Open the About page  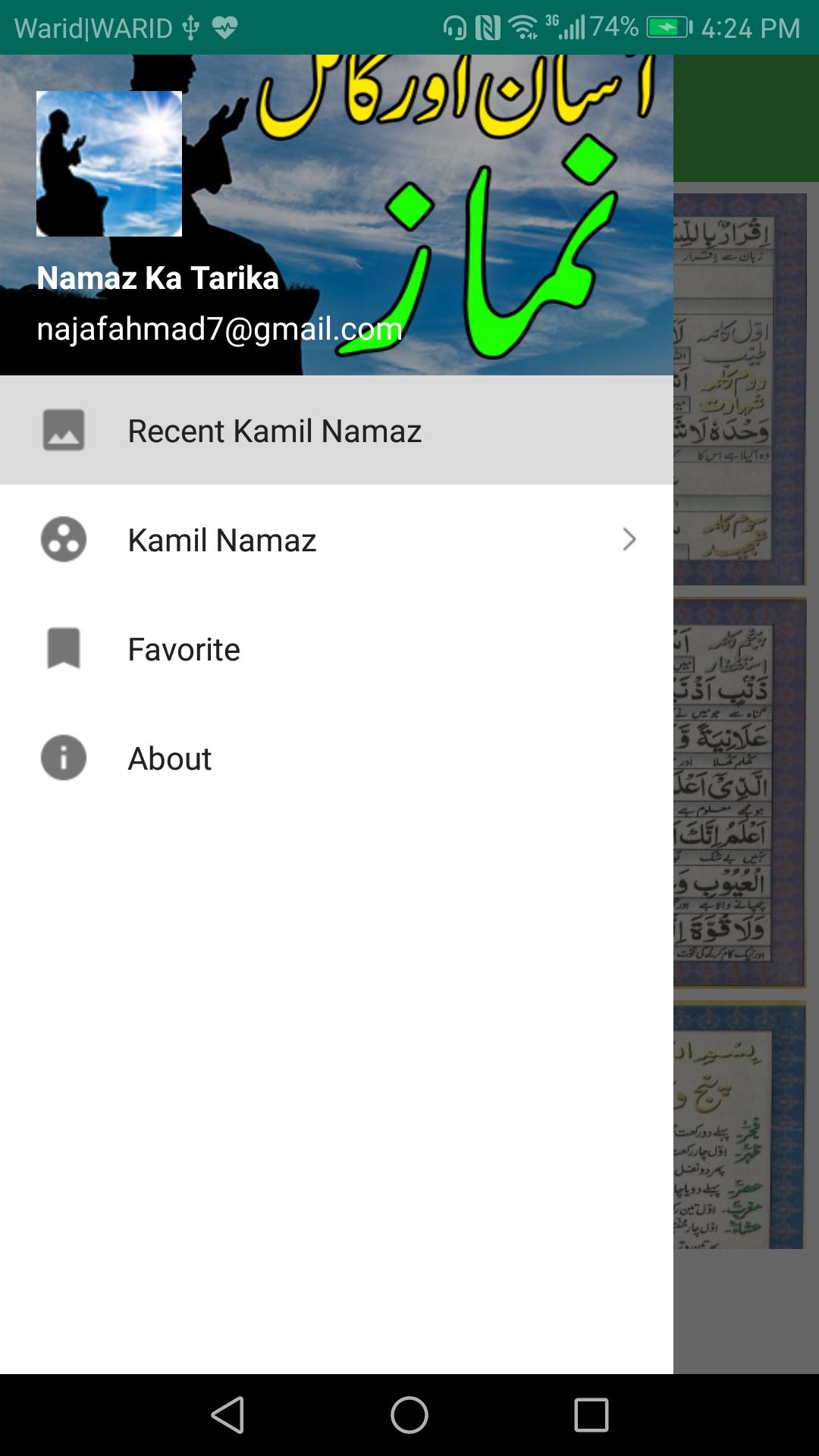(170, 758)
